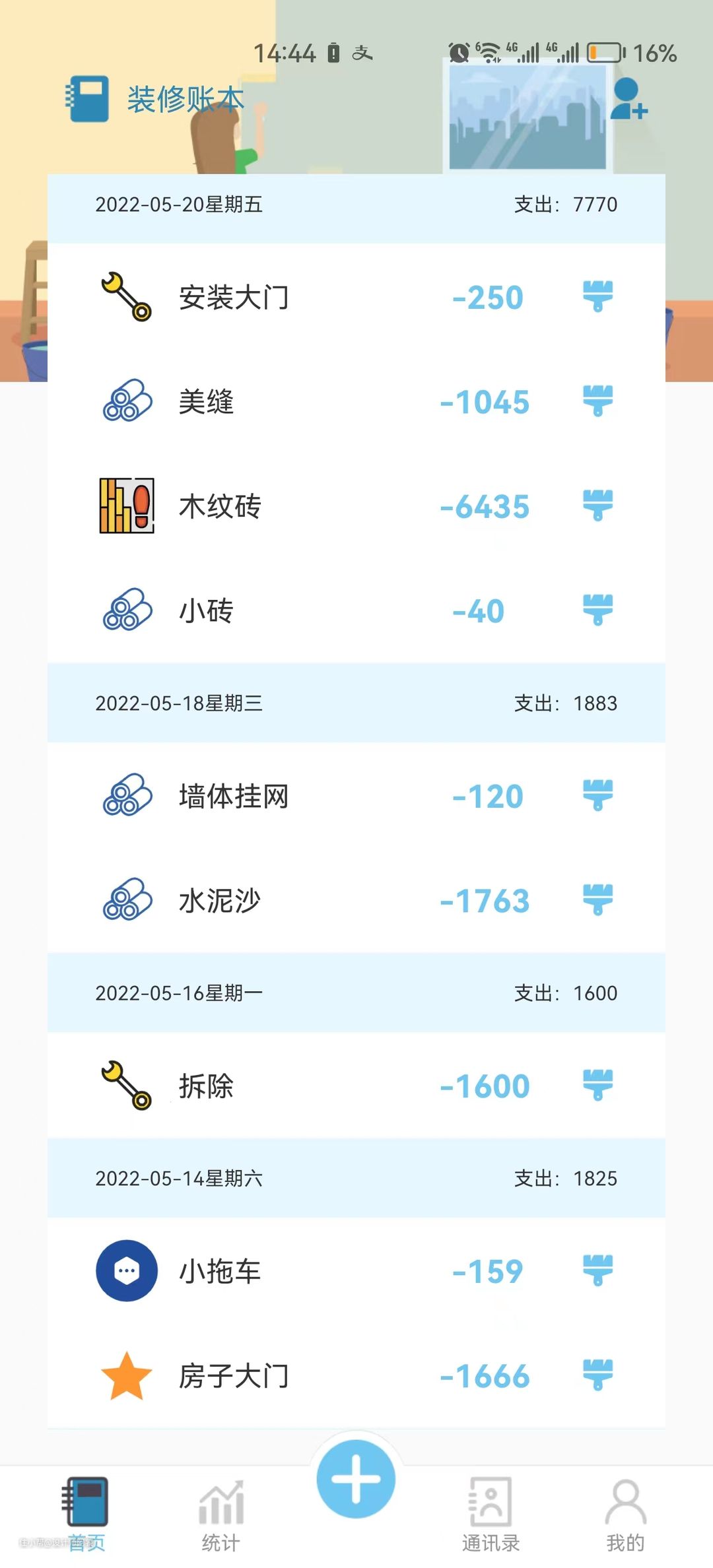This screenshot has width=713, height=1568.
Task: Open the 拆除 expense entry
Action: 356,1086
